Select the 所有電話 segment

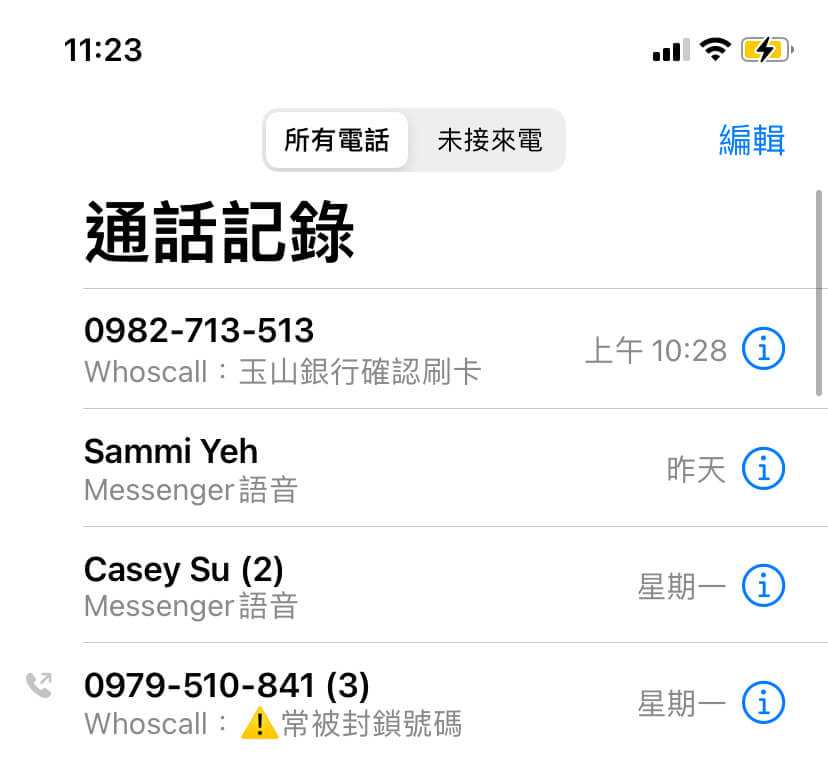click(336, 141)
